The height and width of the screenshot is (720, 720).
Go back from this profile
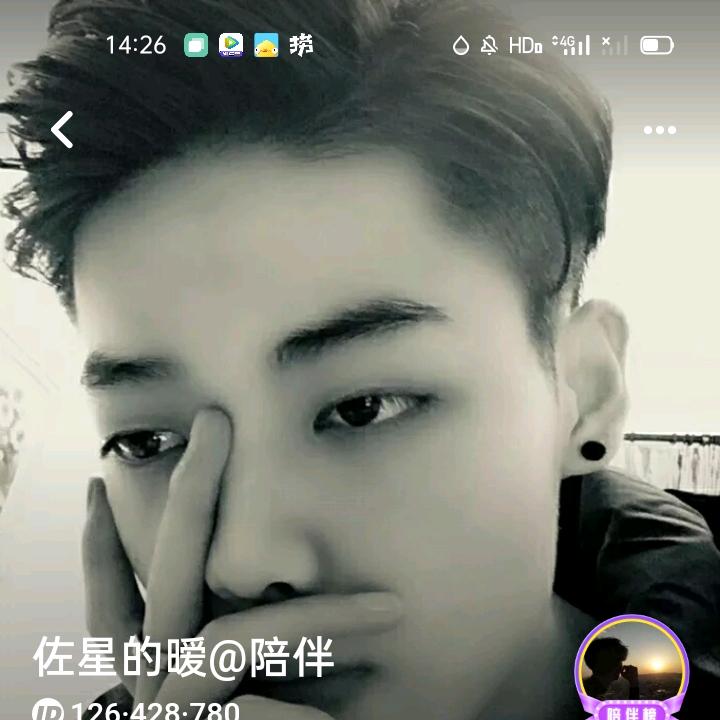[62, 130]
